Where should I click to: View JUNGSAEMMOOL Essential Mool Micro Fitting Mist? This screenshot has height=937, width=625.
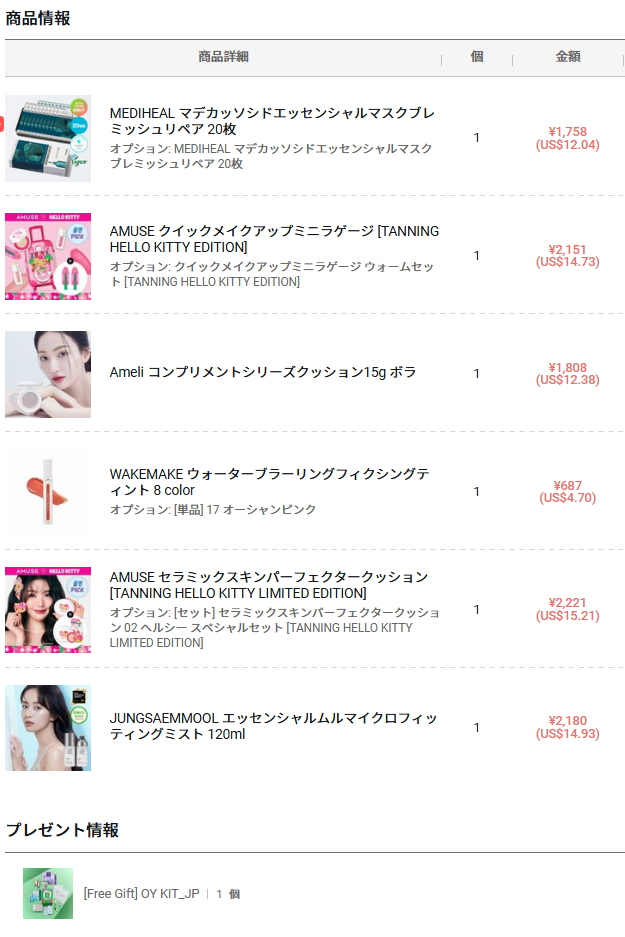272,726
